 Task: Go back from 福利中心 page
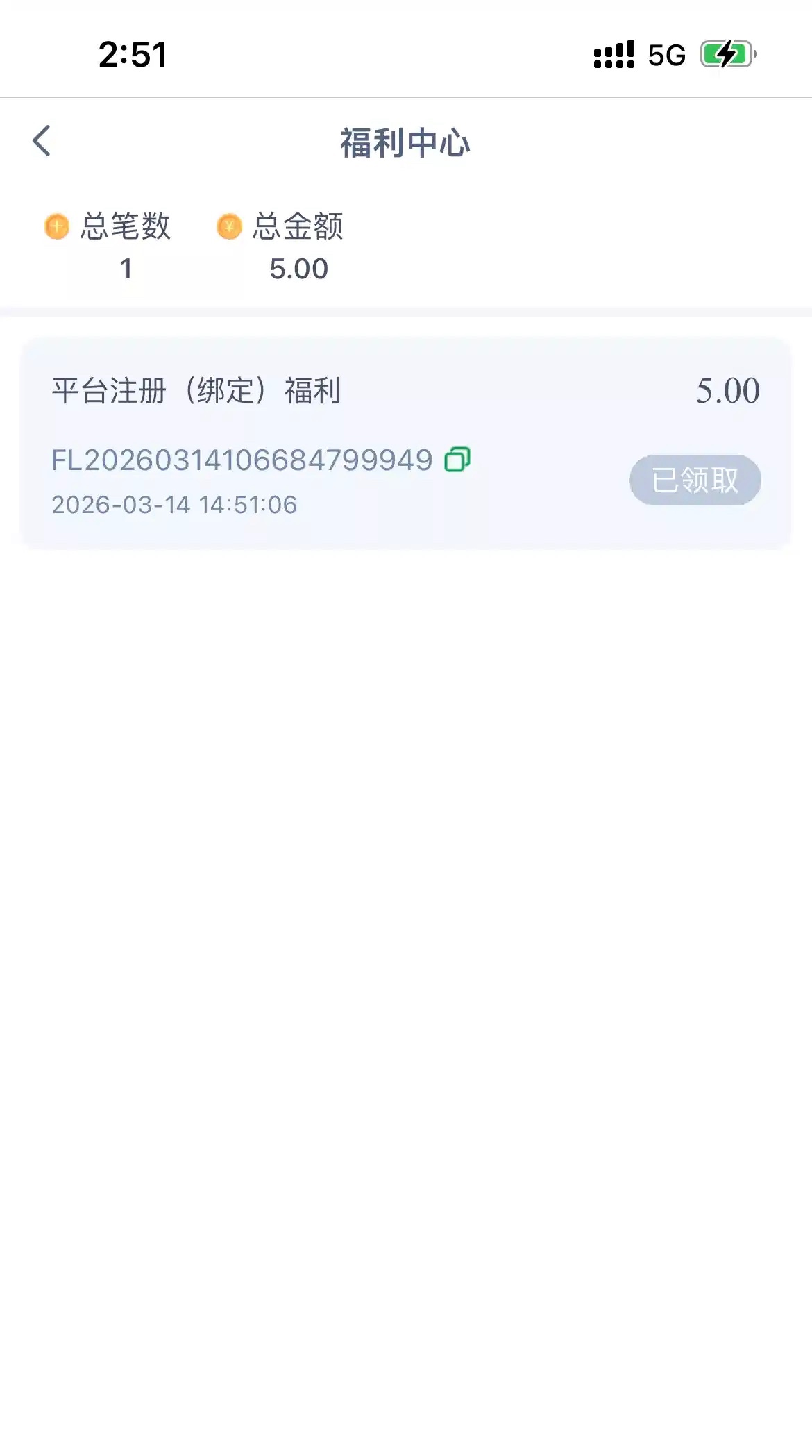pyautogui.click(x=42, y=141)
